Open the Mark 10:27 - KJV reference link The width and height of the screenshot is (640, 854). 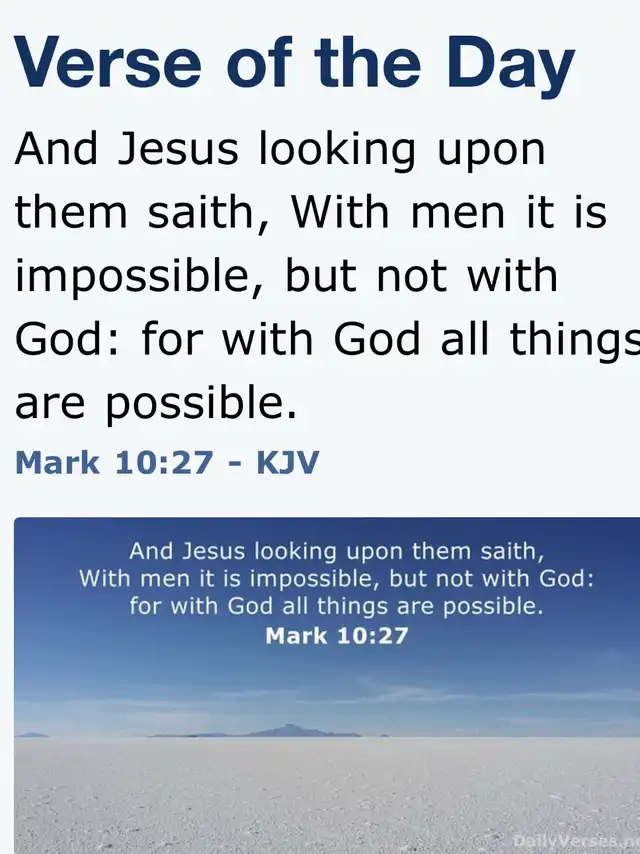166,464
